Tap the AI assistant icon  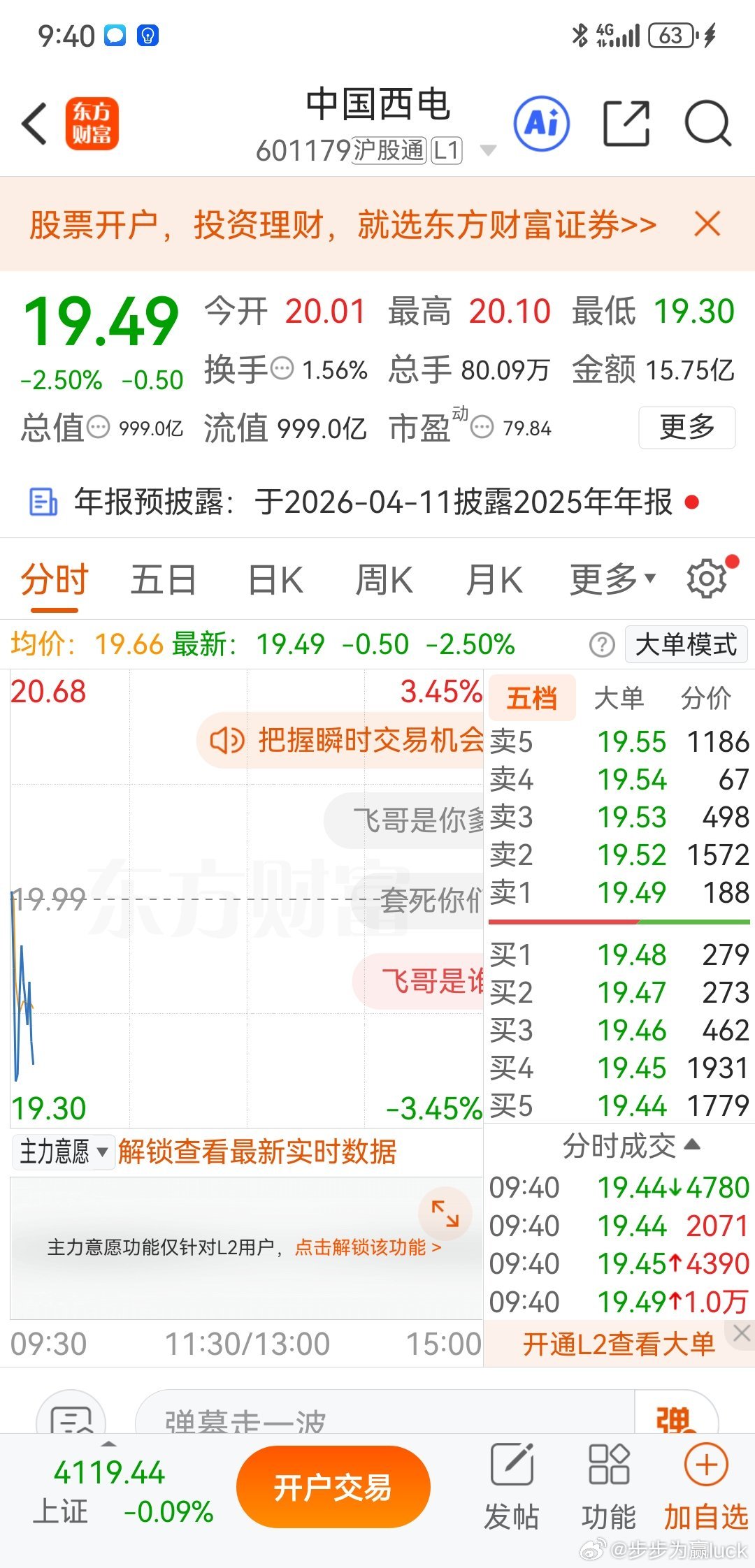point(542,123)
